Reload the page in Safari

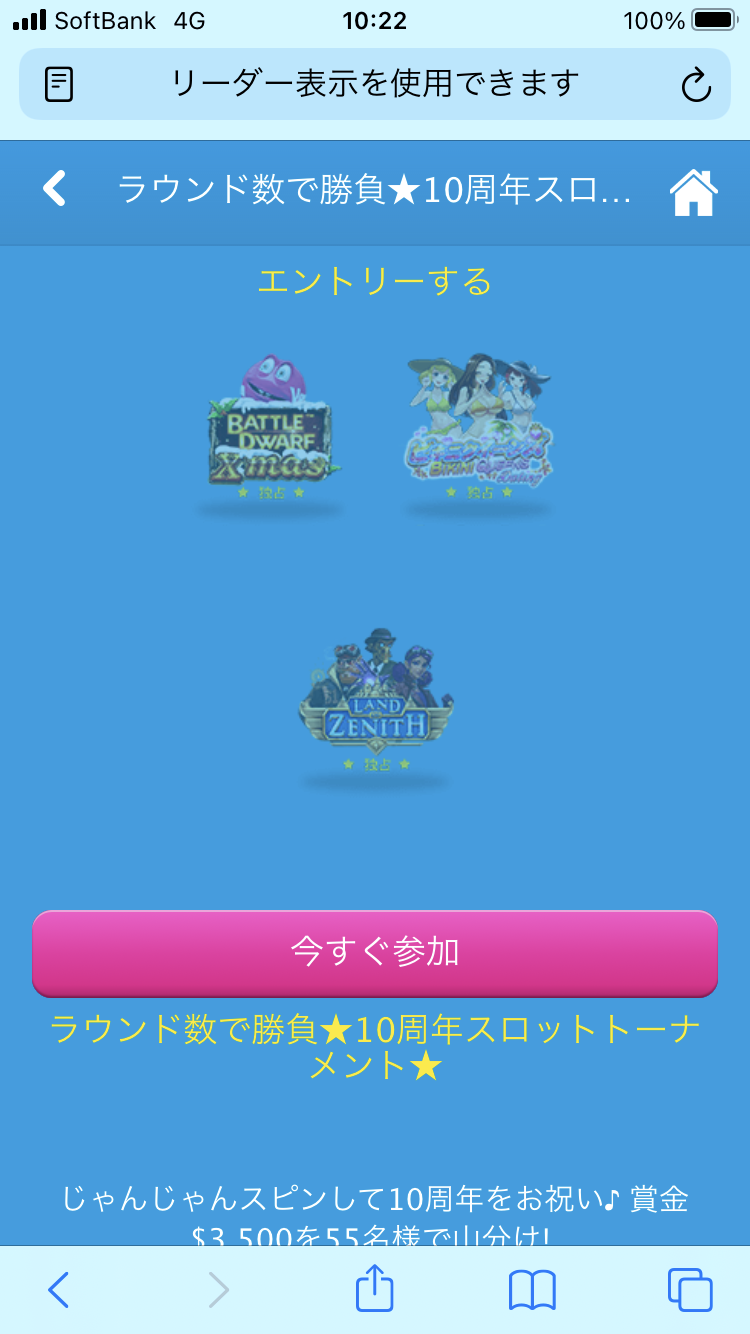(x=695, y=85)
